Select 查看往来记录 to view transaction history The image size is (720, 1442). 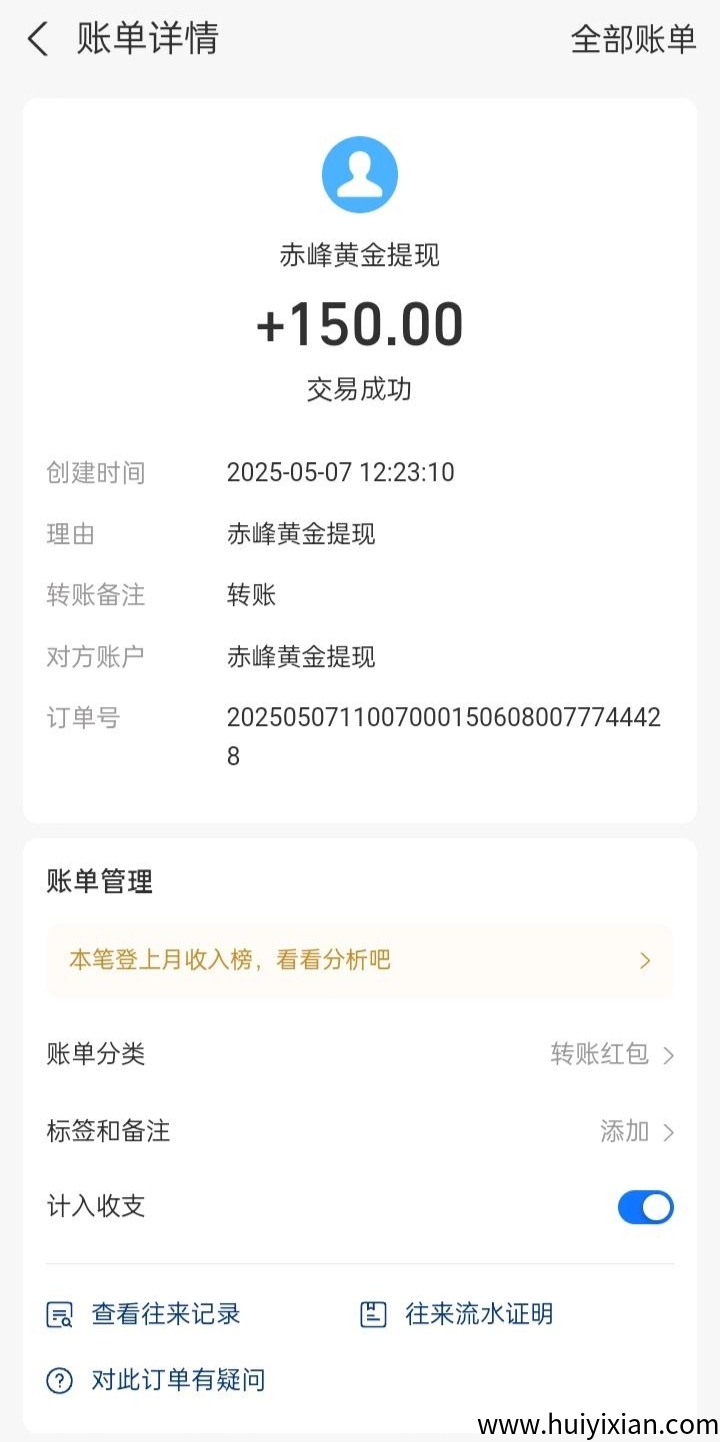(x=166, y=1313)
